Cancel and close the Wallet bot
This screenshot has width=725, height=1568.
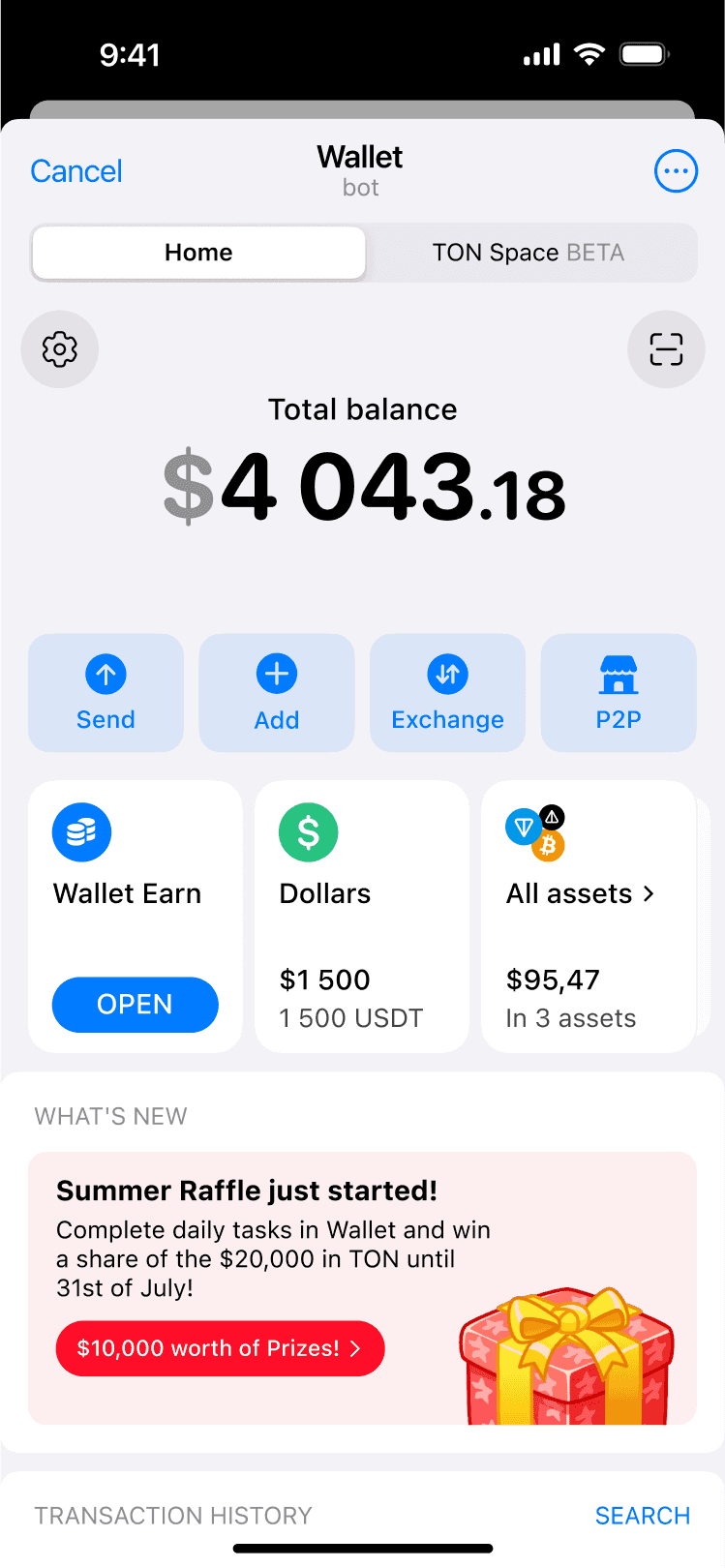76,171
